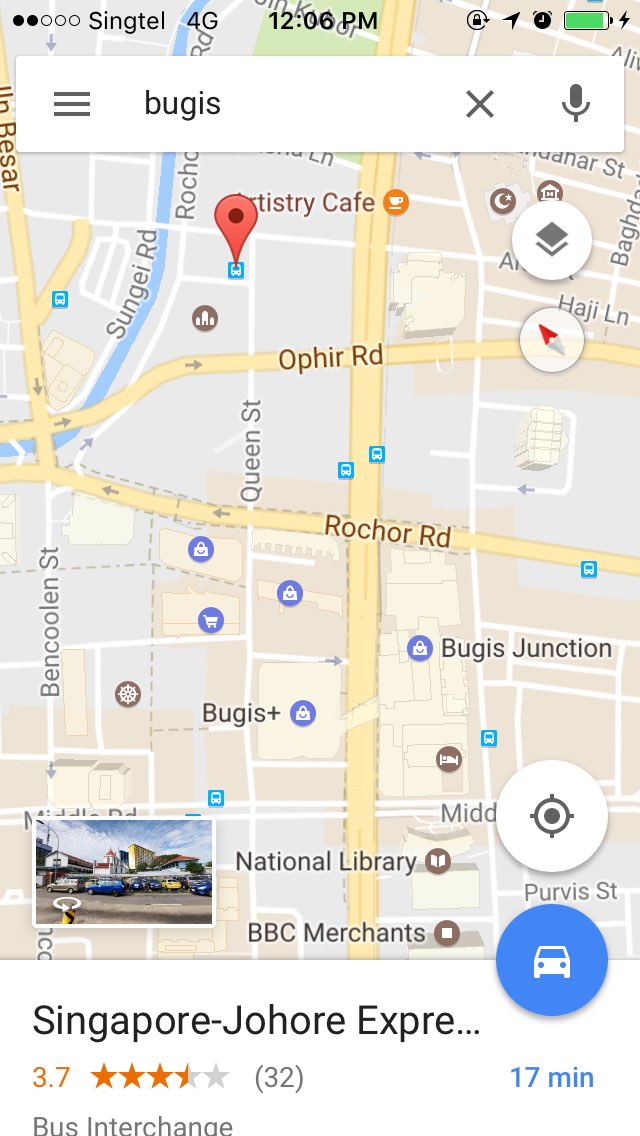Center map on my current location
Screen dimensions: 640x1136
pos(551,816)
